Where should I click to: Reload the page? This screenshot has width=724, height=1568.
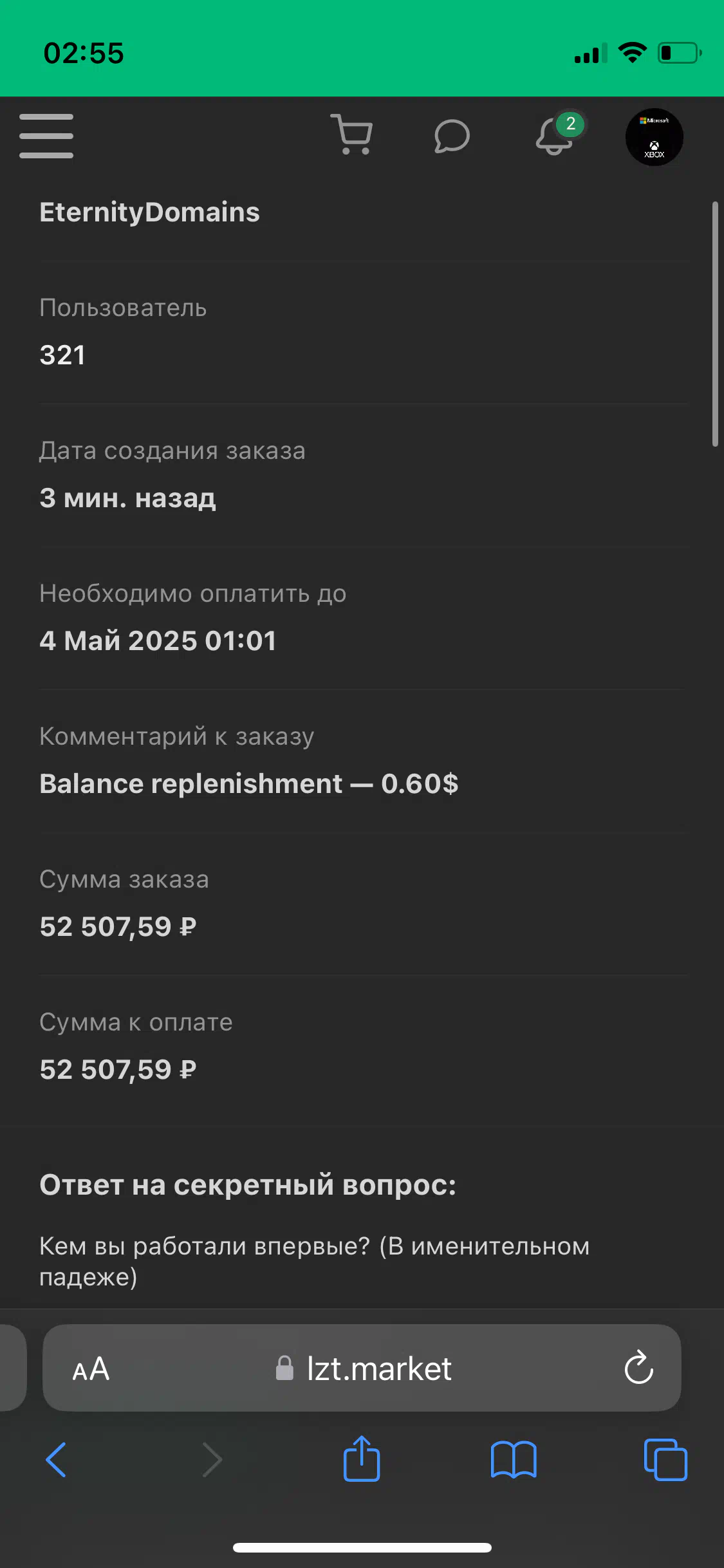point(638,1367)
